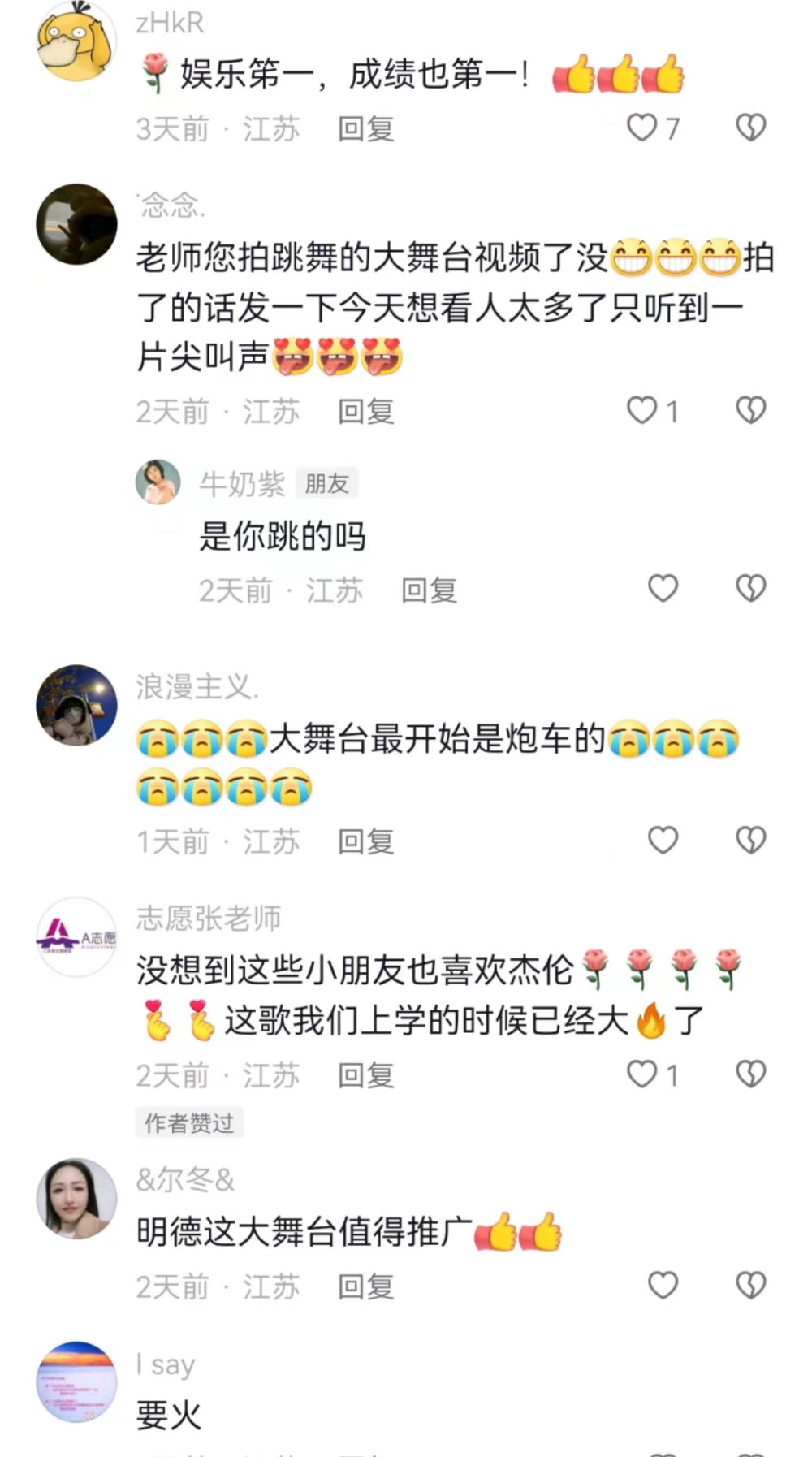Reply to 念念's comment
The image size is (812, 1457).
(366, 412)
